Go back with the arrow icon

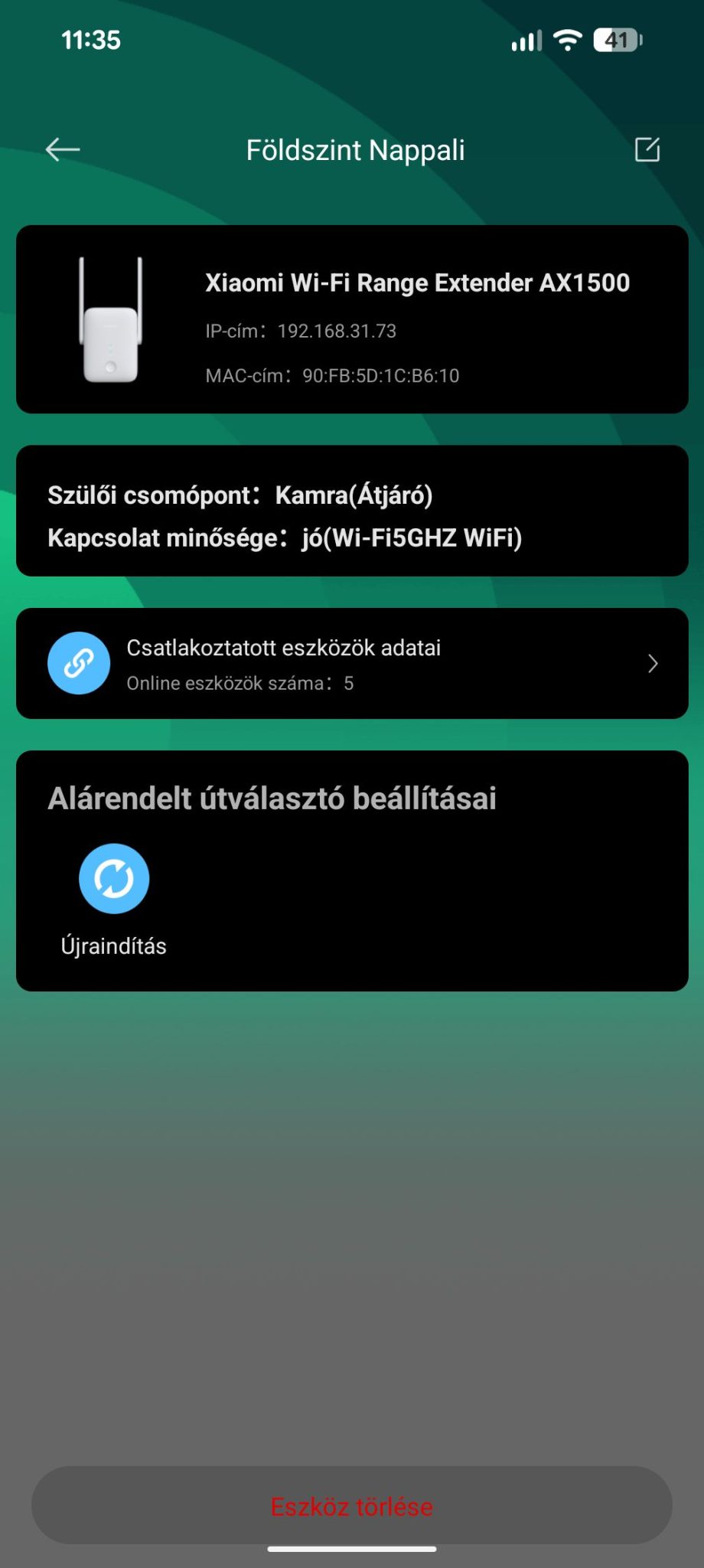[63, 149]
